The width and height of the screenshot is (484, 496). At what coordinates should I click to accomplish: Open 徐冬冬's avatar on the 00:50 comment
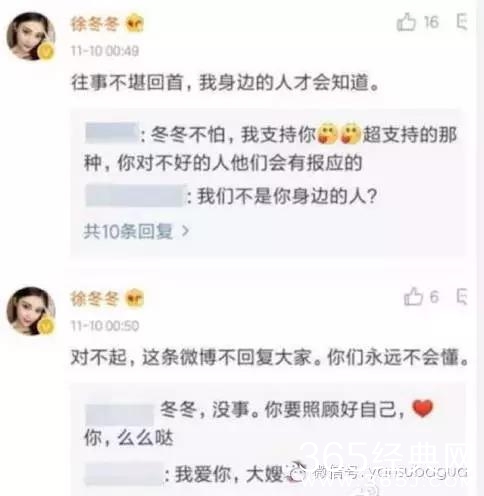pyautogui.click(x=31, y=311)
